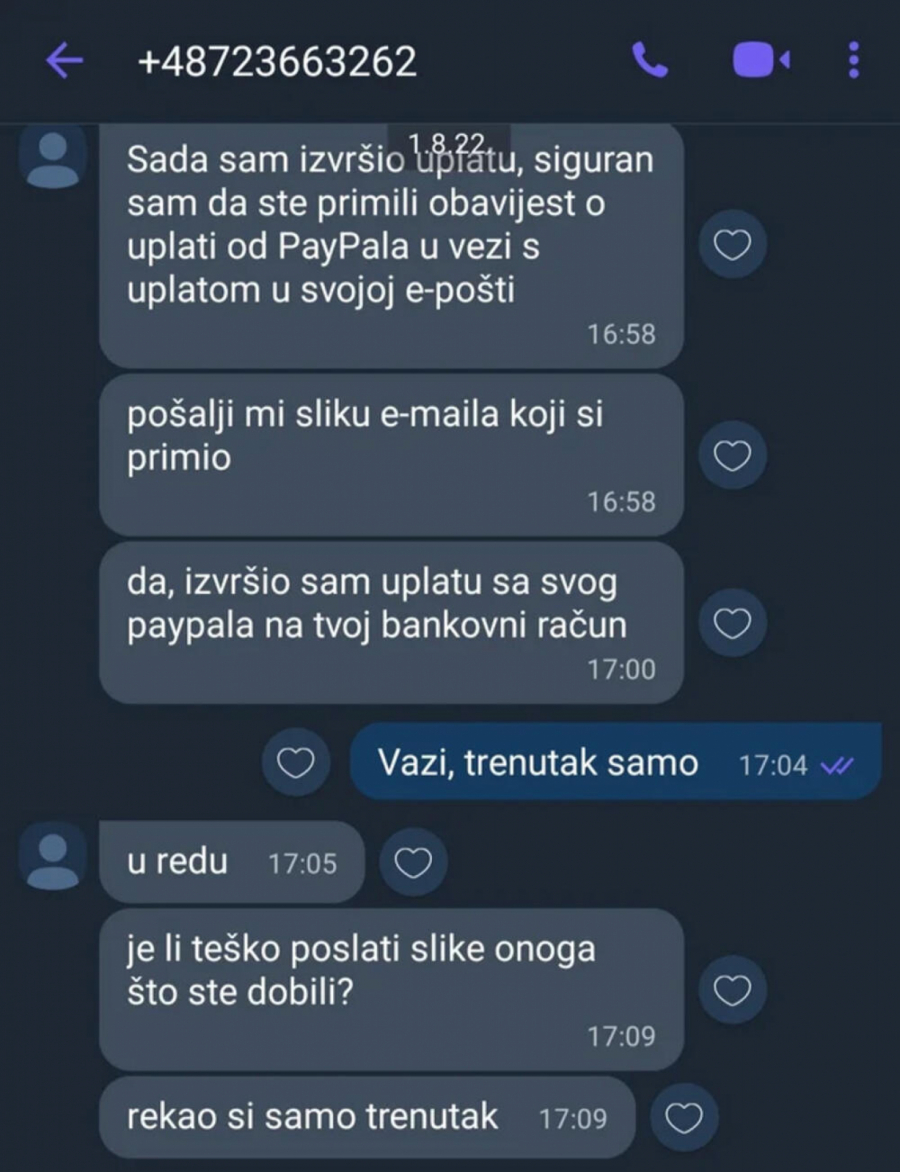The height and width of the screenshot is (1172, 900).
Task: Open contact info for +48723663262
Action: coord(277,62)
